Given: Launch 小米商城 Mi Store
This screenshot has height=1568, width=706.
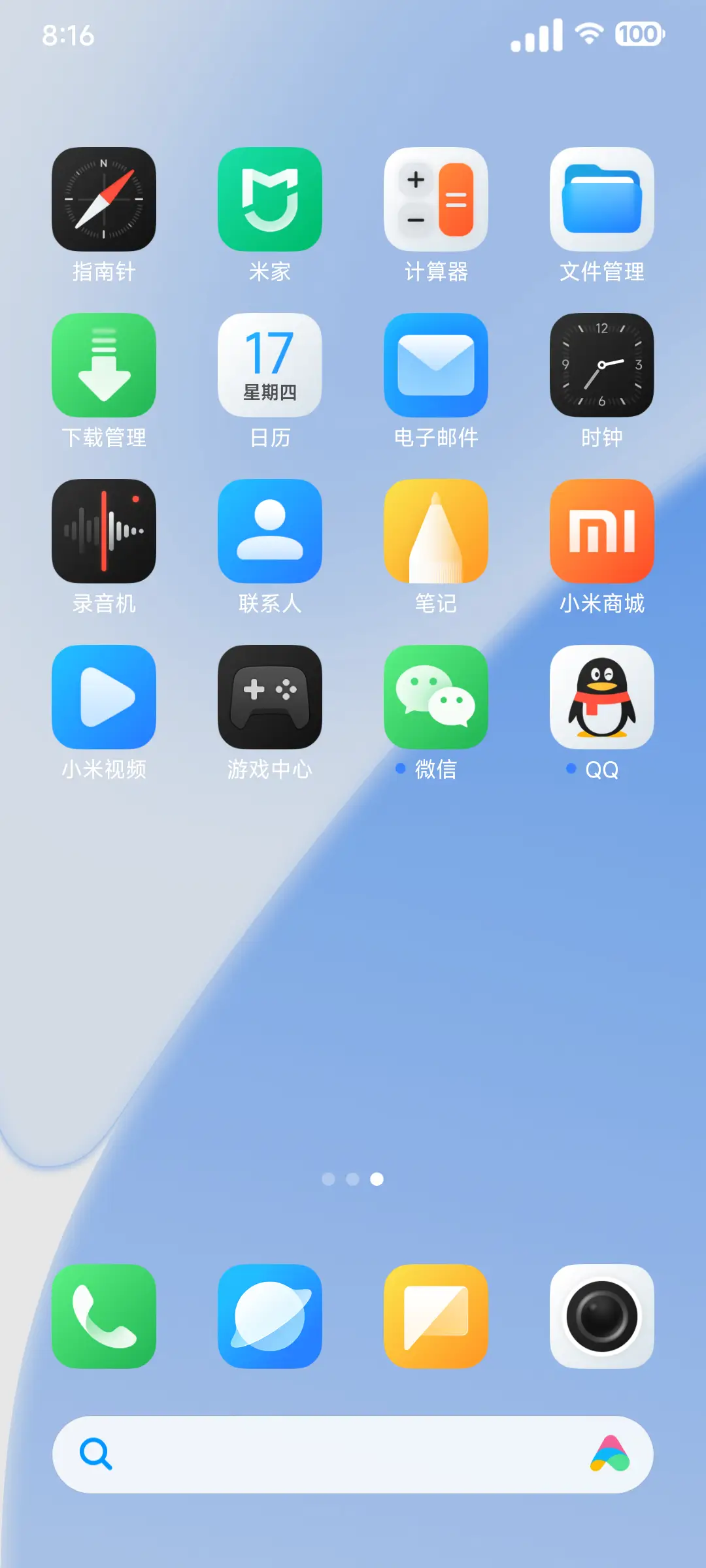Looking at the screenshot, I should point(602,531).
